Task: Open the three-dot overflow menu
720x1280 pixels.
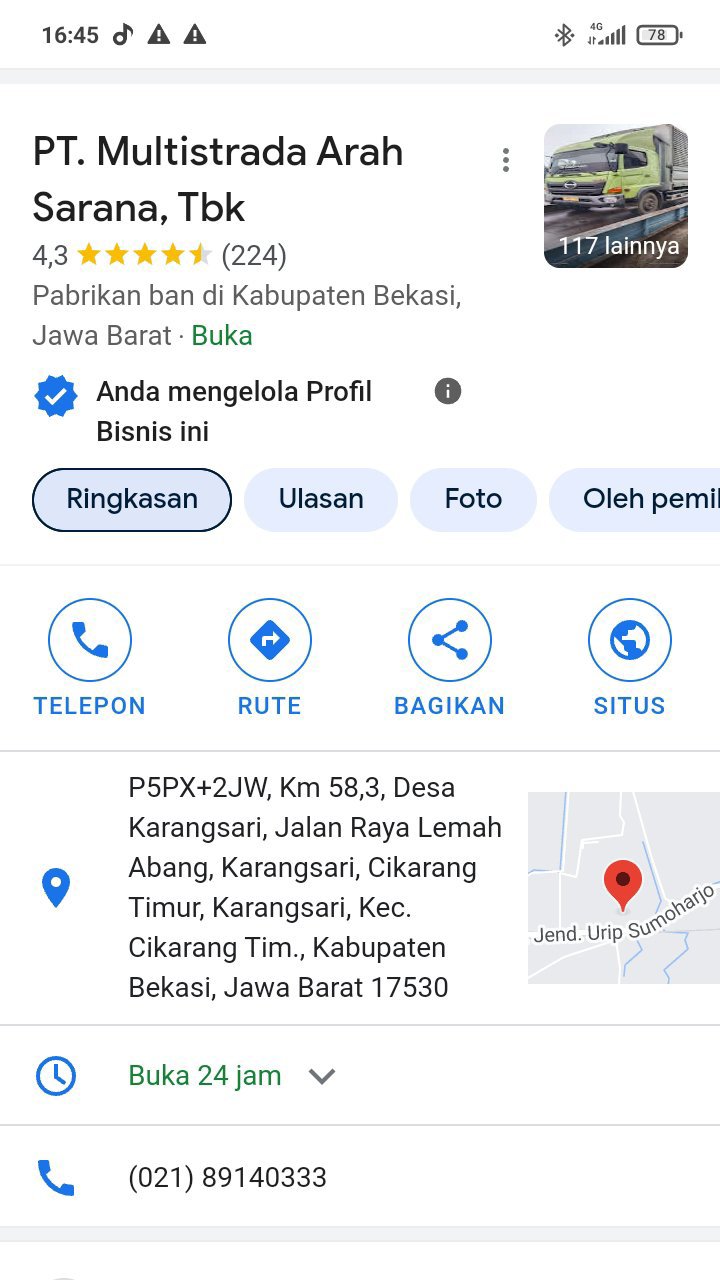Action: 506,160
